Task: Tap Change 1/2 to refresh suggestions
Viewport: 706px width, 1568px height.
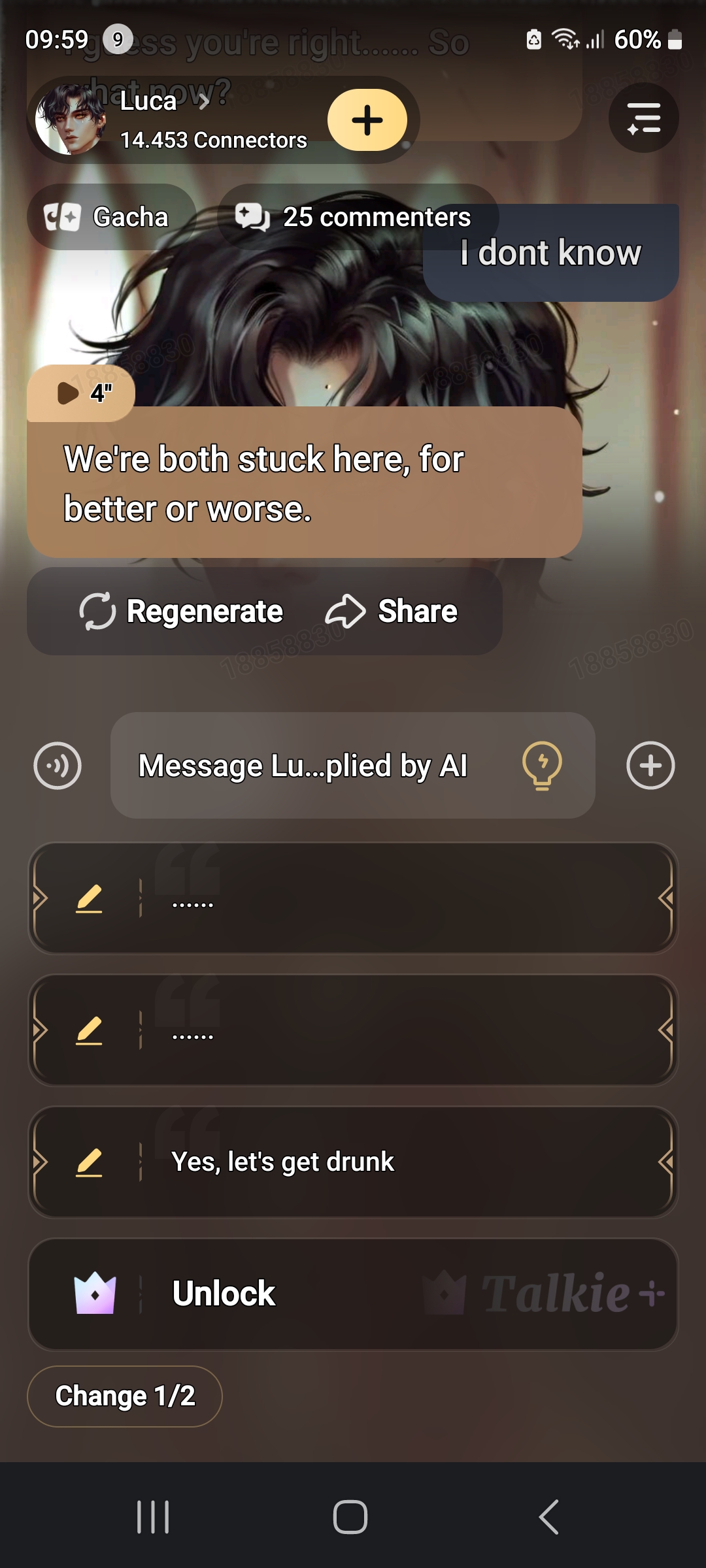Action: click(124, 1396)
